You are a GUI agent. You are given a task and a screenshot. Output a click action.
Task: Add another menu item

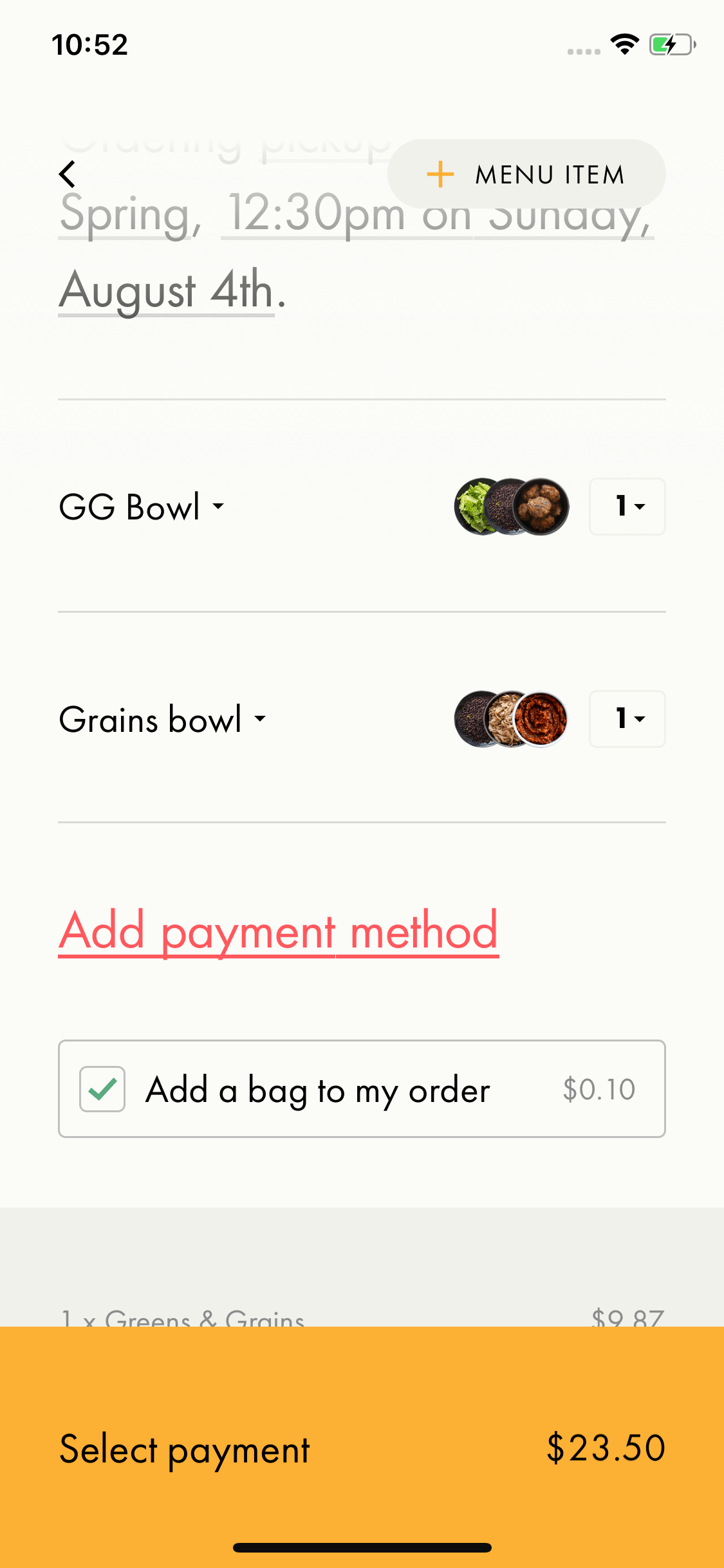click(526, 174)
